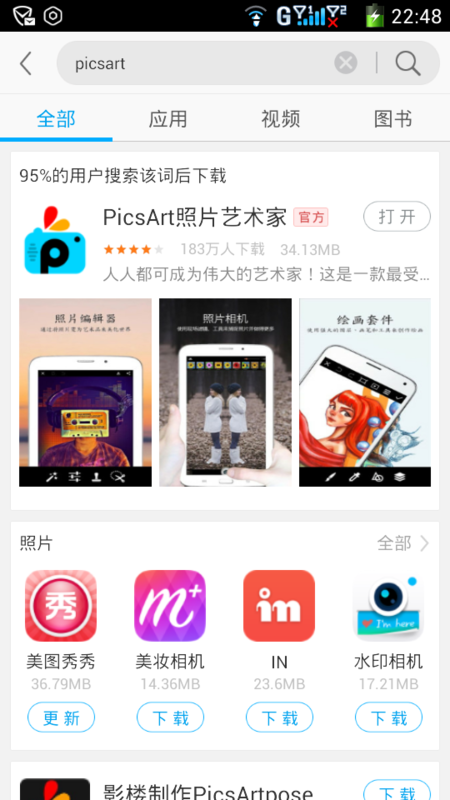
Task: Open all apps in 照片 section
Action: tap(403, 543)
